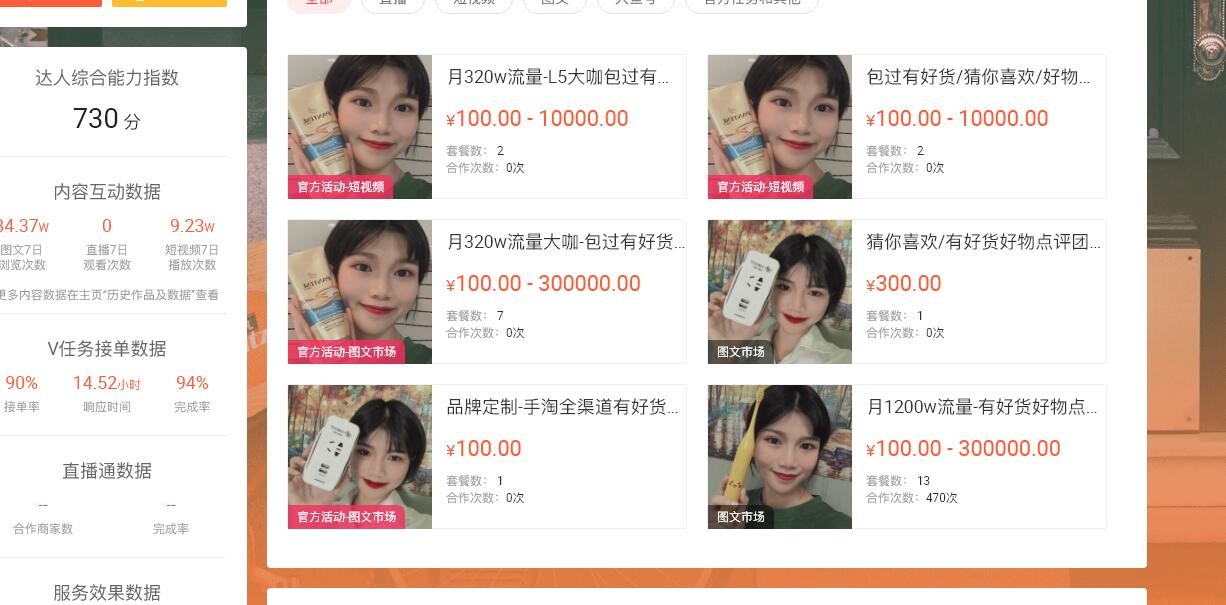The width and height of the screenshot is (1226, 605).
Task: Open the 月320w流量-L5大咖包过有 service card
Action: click(x=557, y=77)
